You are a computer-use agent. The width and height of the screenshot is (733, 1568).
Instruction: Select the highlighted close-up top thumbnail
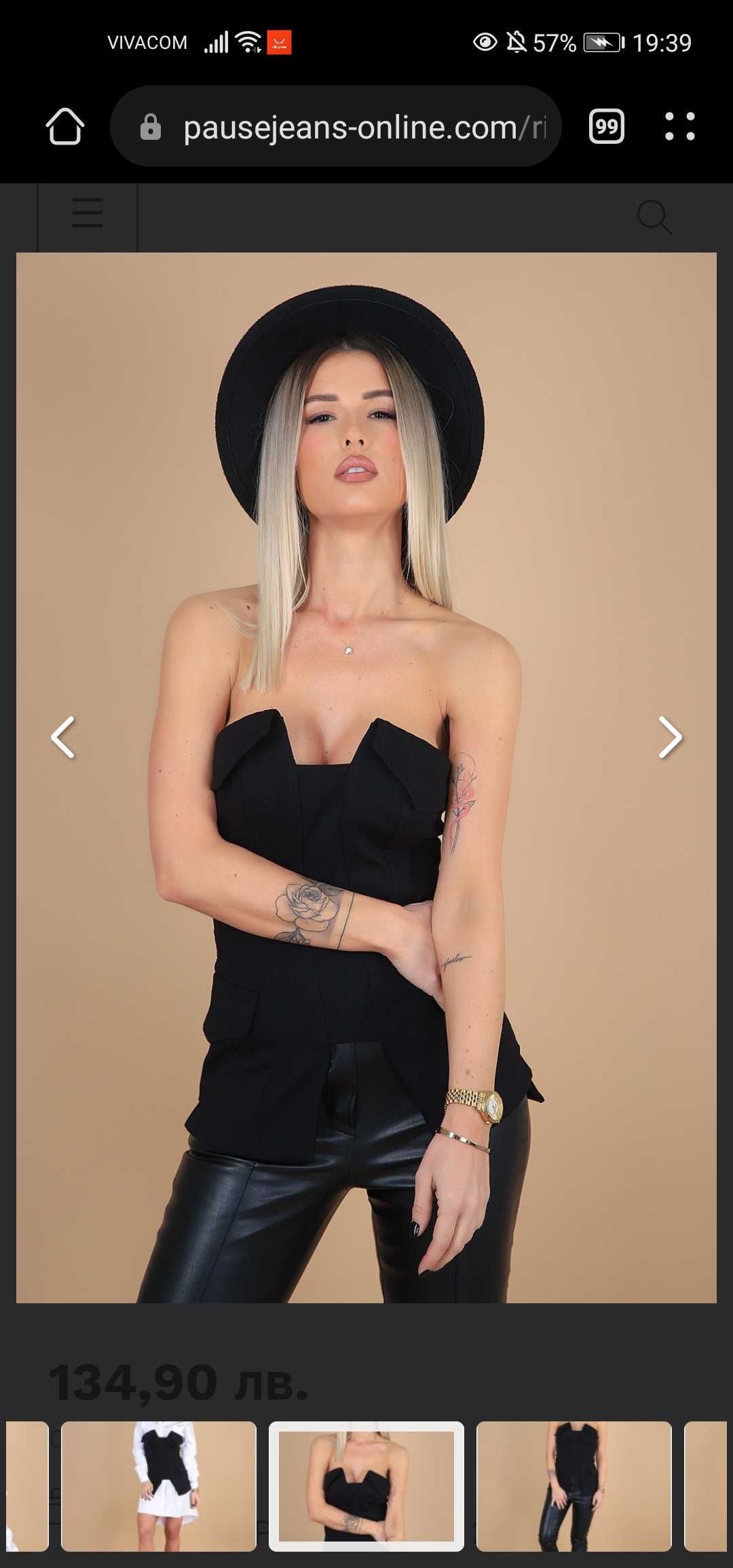(366, 1487)
